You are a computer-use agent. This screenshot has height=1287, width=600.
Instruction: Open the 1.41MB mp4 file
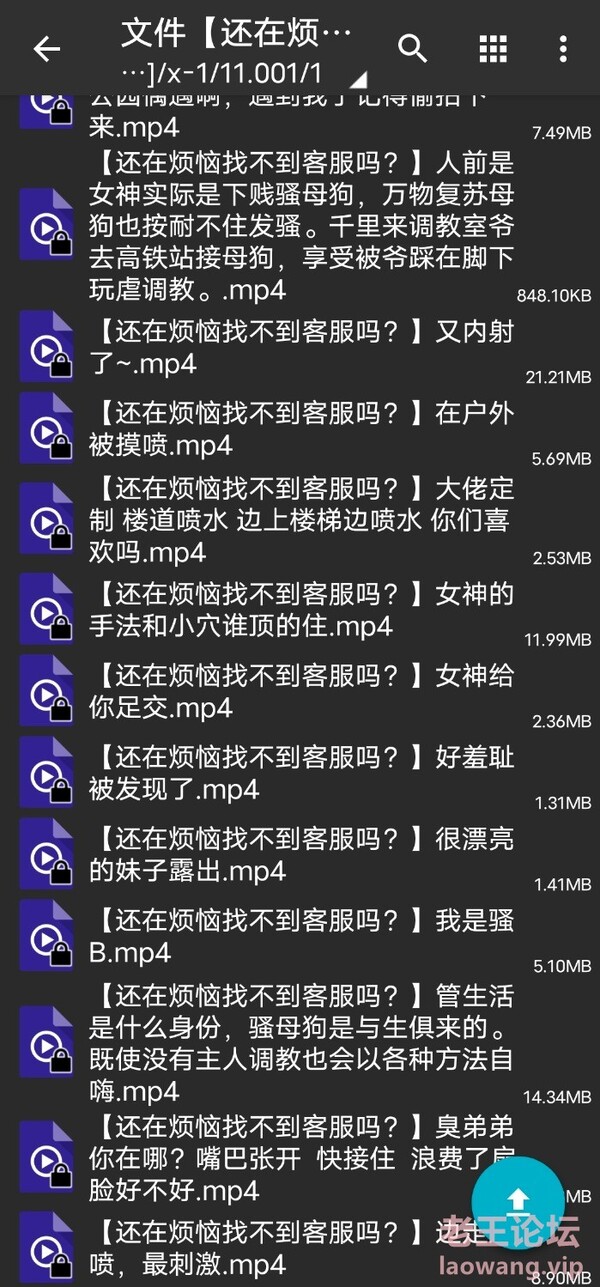300,856
